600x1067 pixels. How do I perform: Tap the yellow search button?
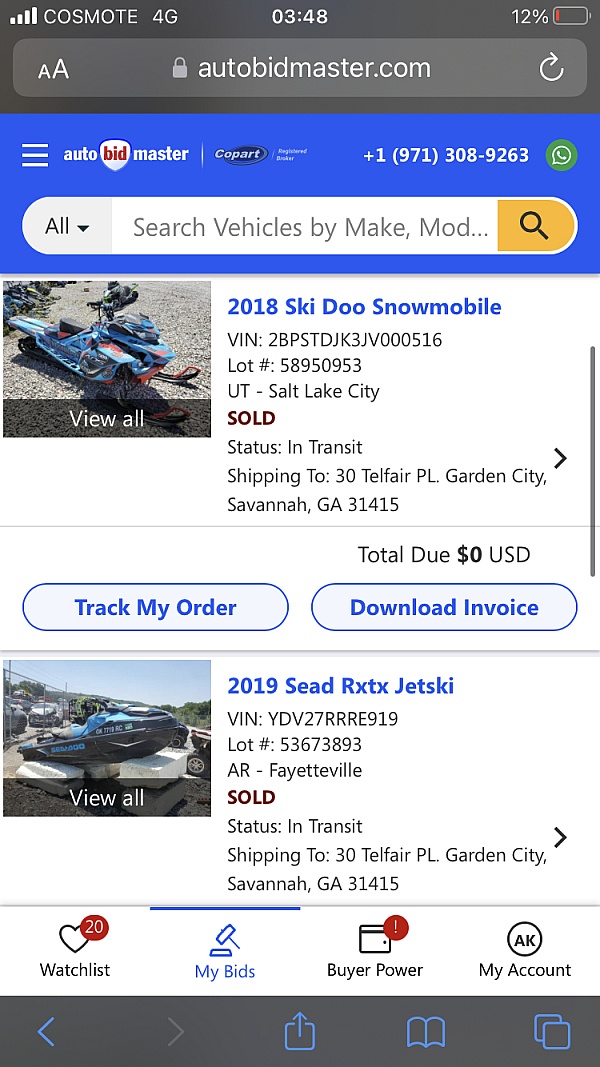tap(535, 226)
